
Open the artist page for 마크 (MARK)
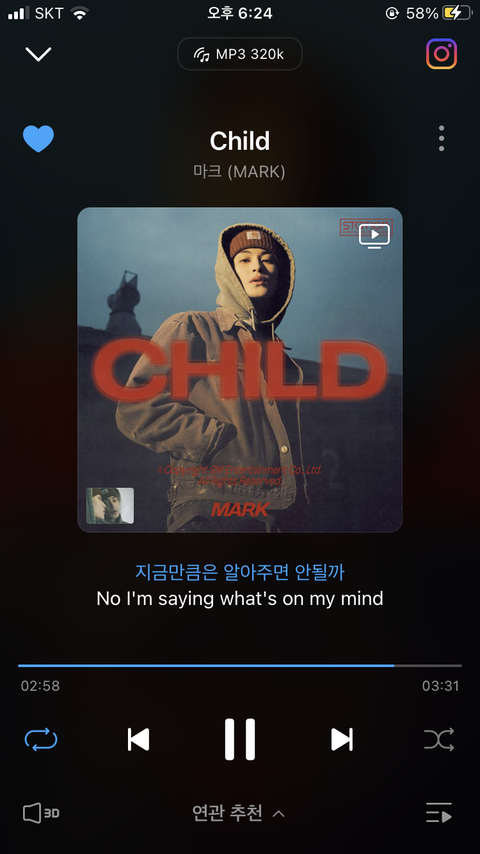[239, 172]
